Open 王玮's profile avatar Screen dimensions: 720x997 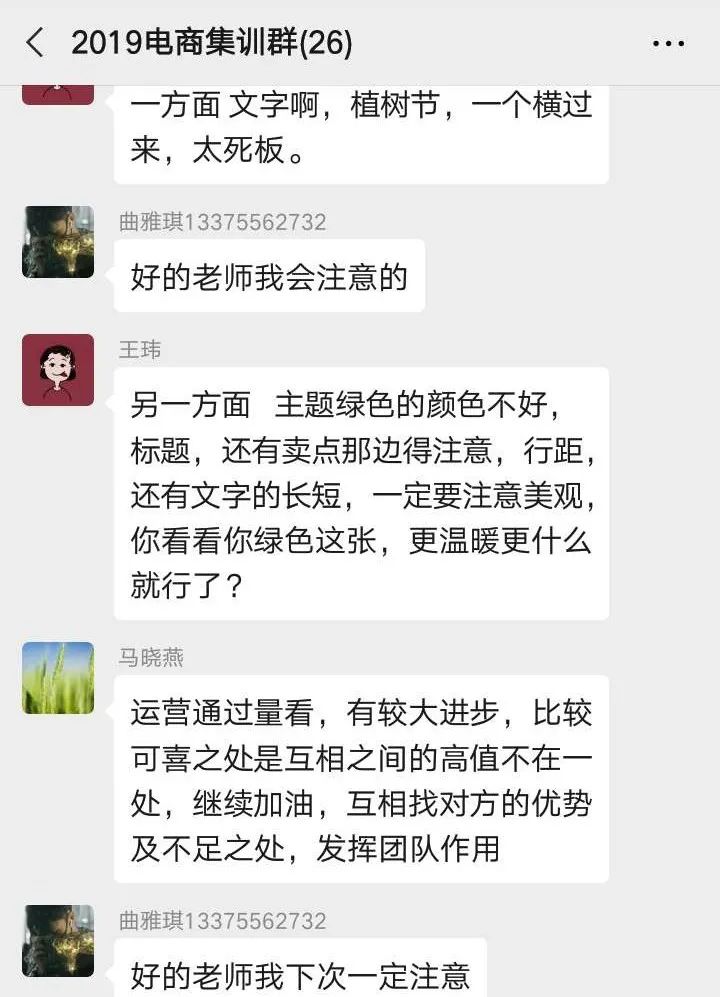click(x=58, y=370)
